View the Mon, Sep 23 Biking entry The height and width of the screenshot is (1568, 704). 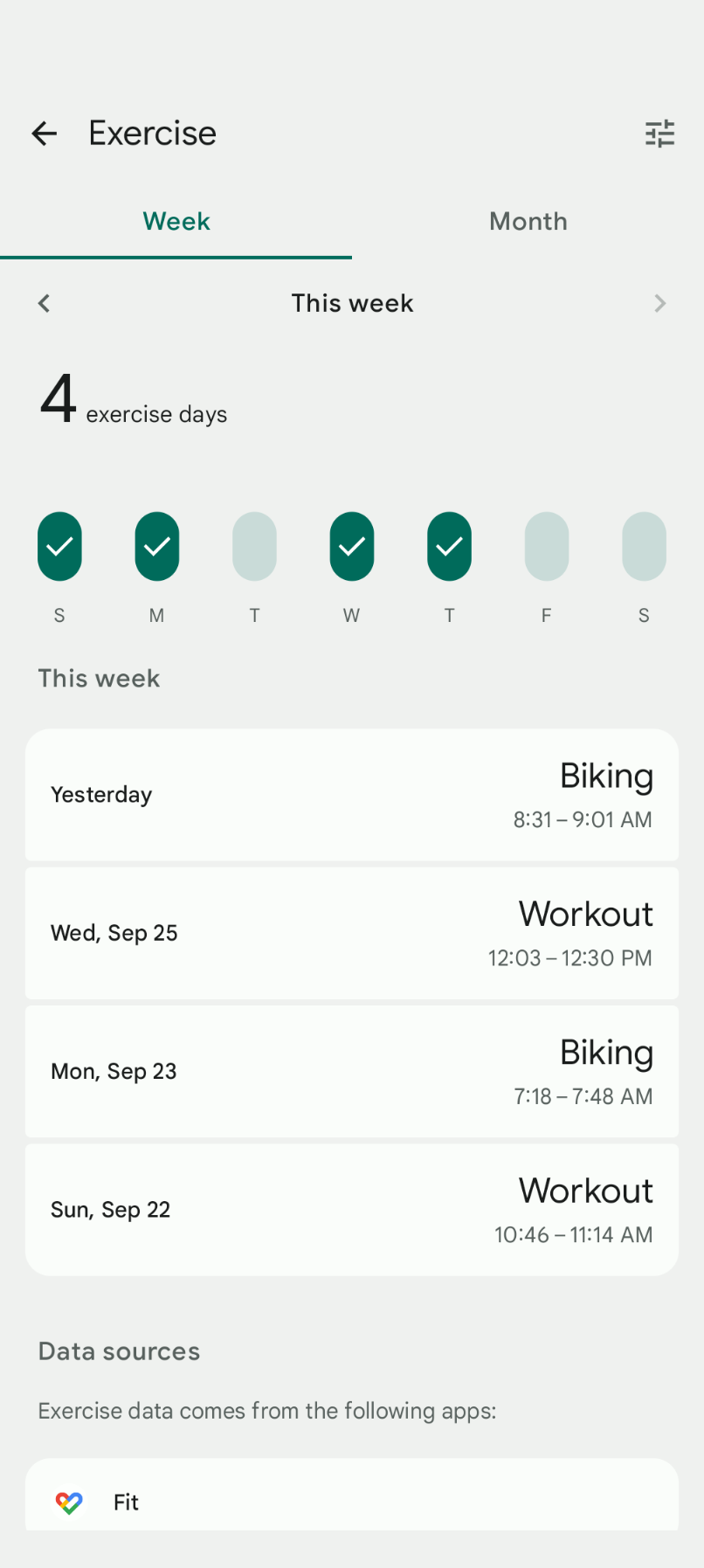[352, 1071]
